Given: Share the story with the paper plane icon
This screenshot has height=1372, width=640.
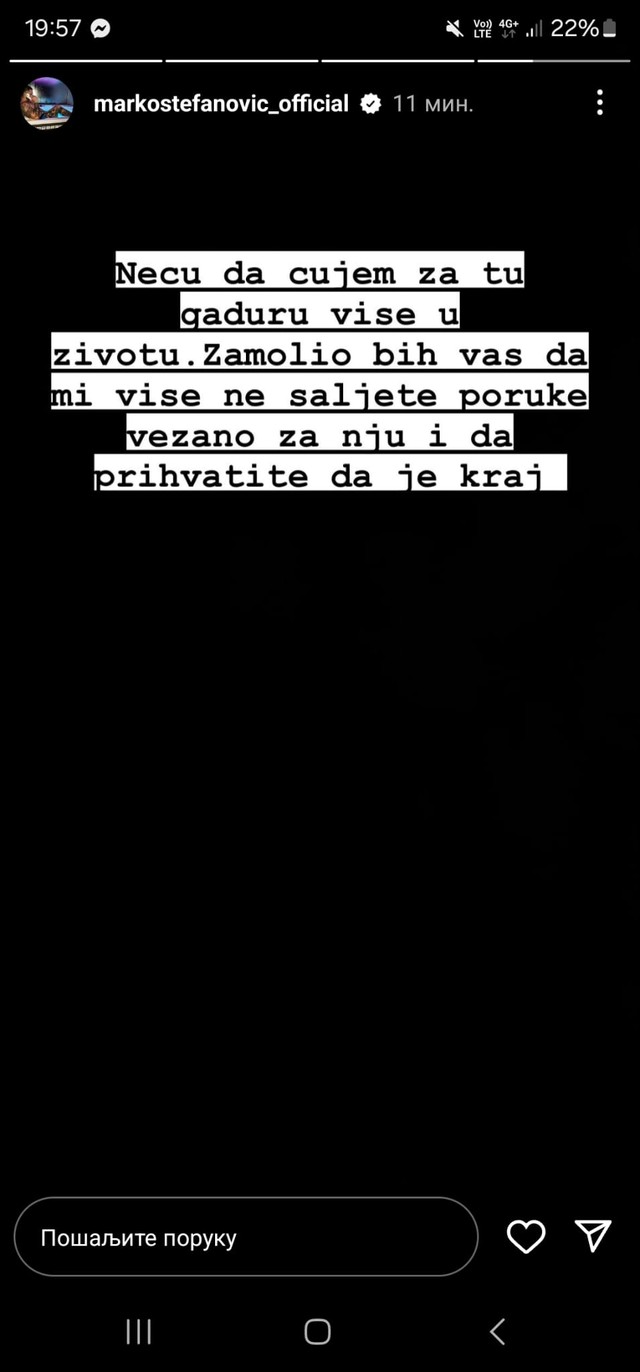Looking at the screenshot, I should click(593, 1237).
